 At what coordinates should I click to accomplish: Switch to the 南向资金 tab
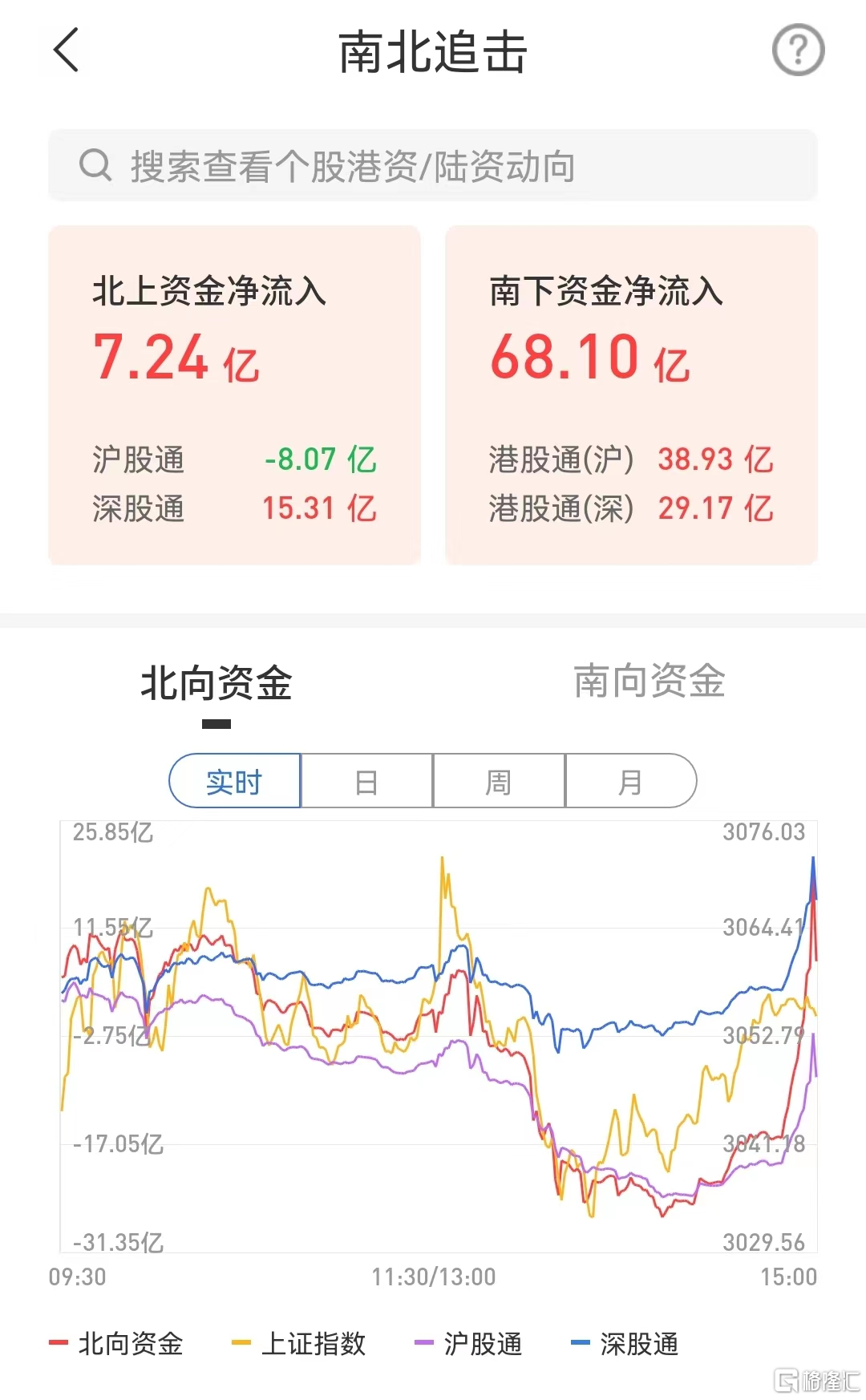click(649, 682)
